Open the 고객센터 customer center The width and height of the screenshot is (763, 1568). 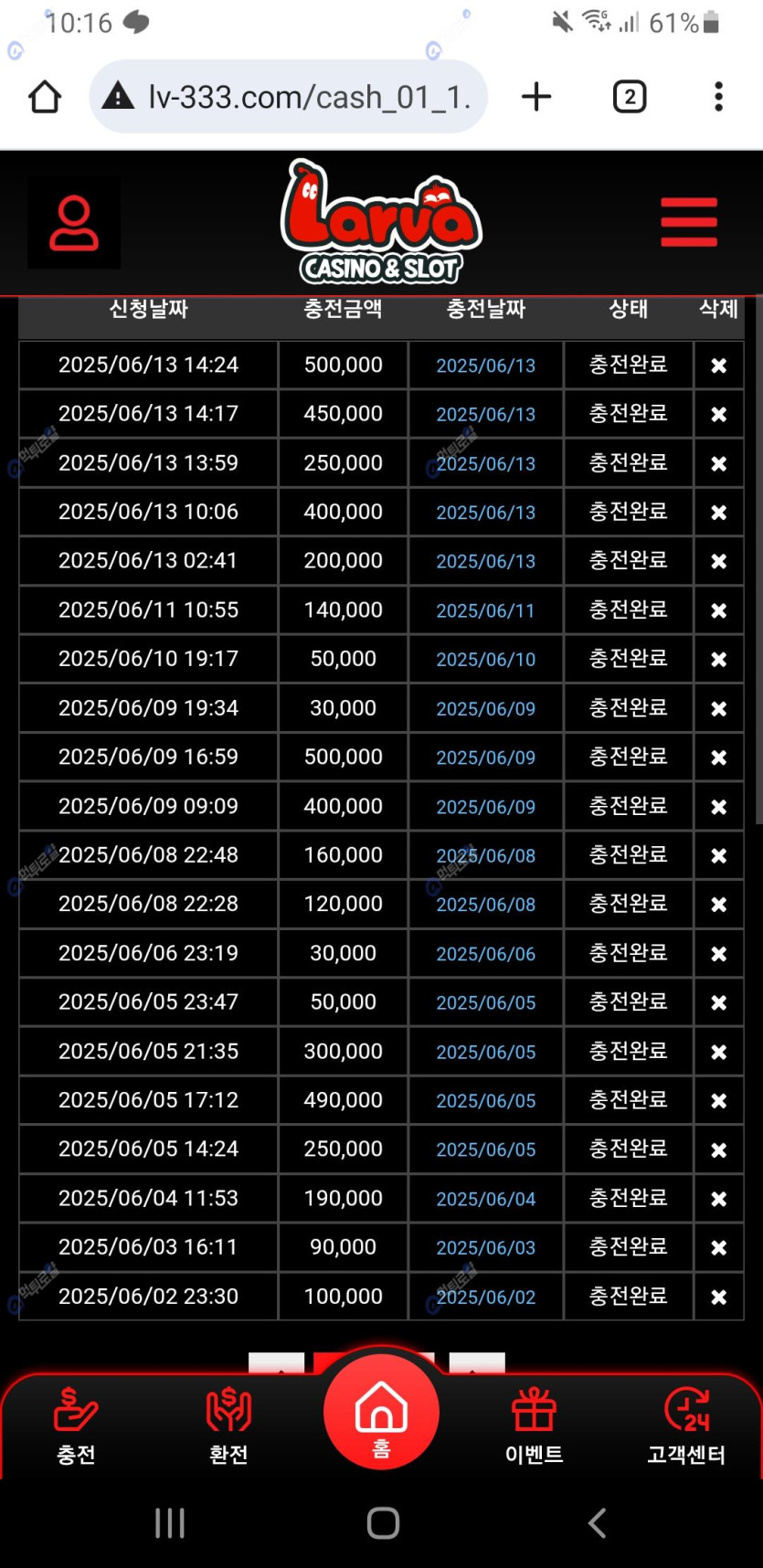[x=686, y=1425]
